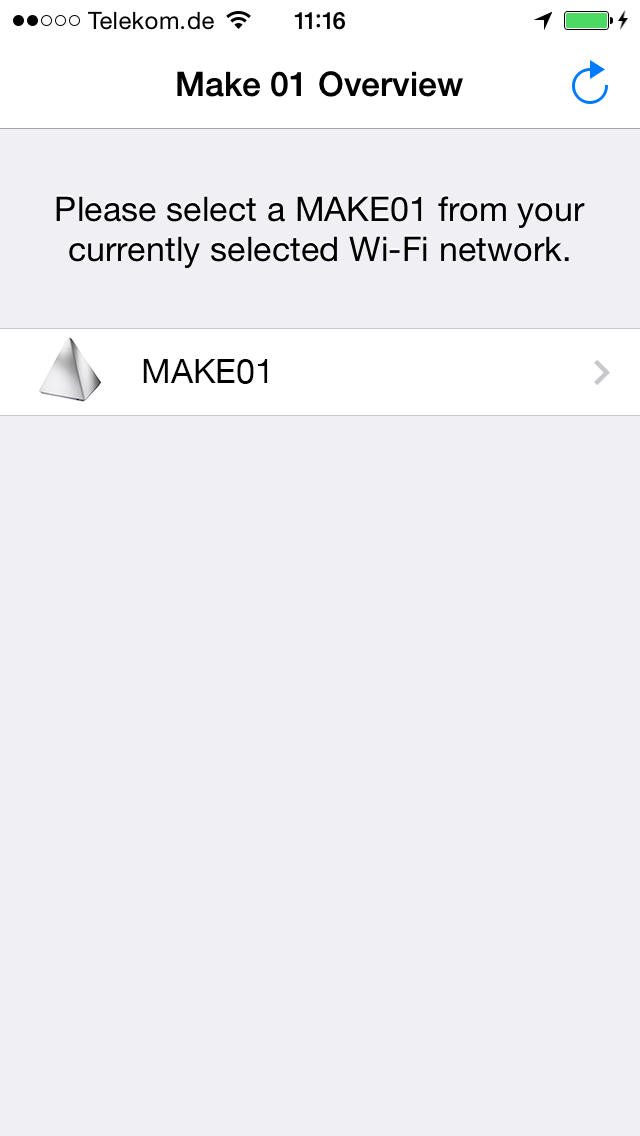Image resolution: width=640 pixels, height=1136 pixels.
Task: Refresh the Make 01 device list
Action: (589, 83)
